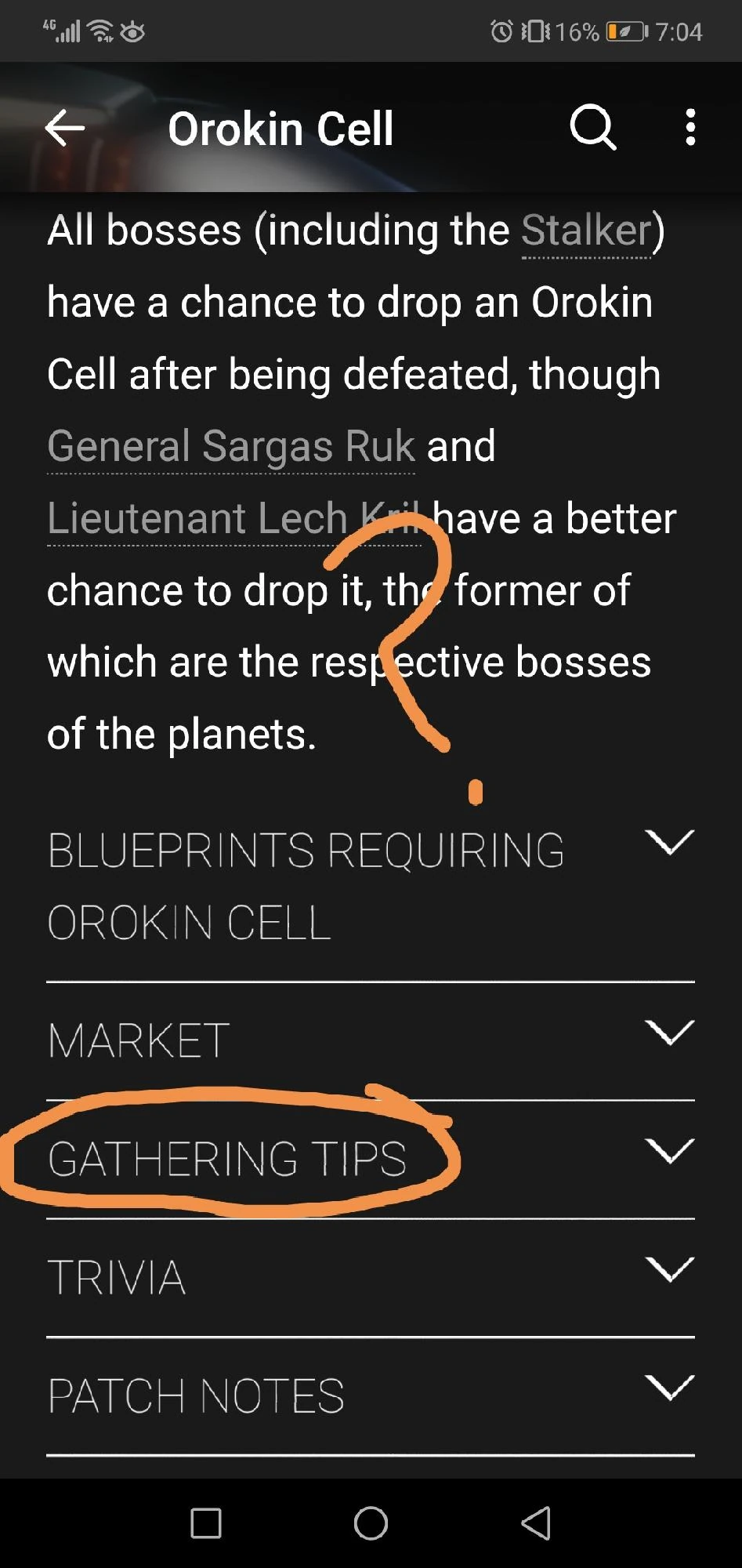Open search in the wiki app
This screenshot has width=742, height=1568.
(592, 128)
